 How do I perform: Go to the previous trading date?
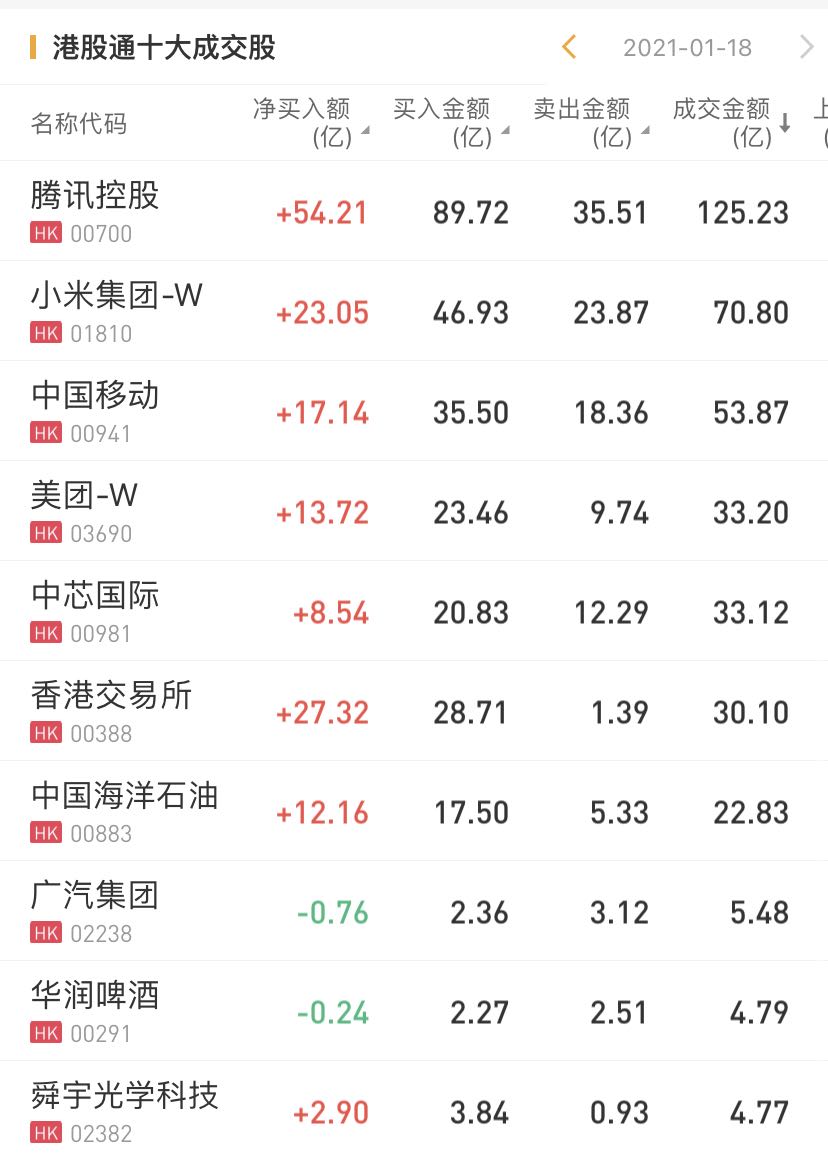(x=569, y=47)
